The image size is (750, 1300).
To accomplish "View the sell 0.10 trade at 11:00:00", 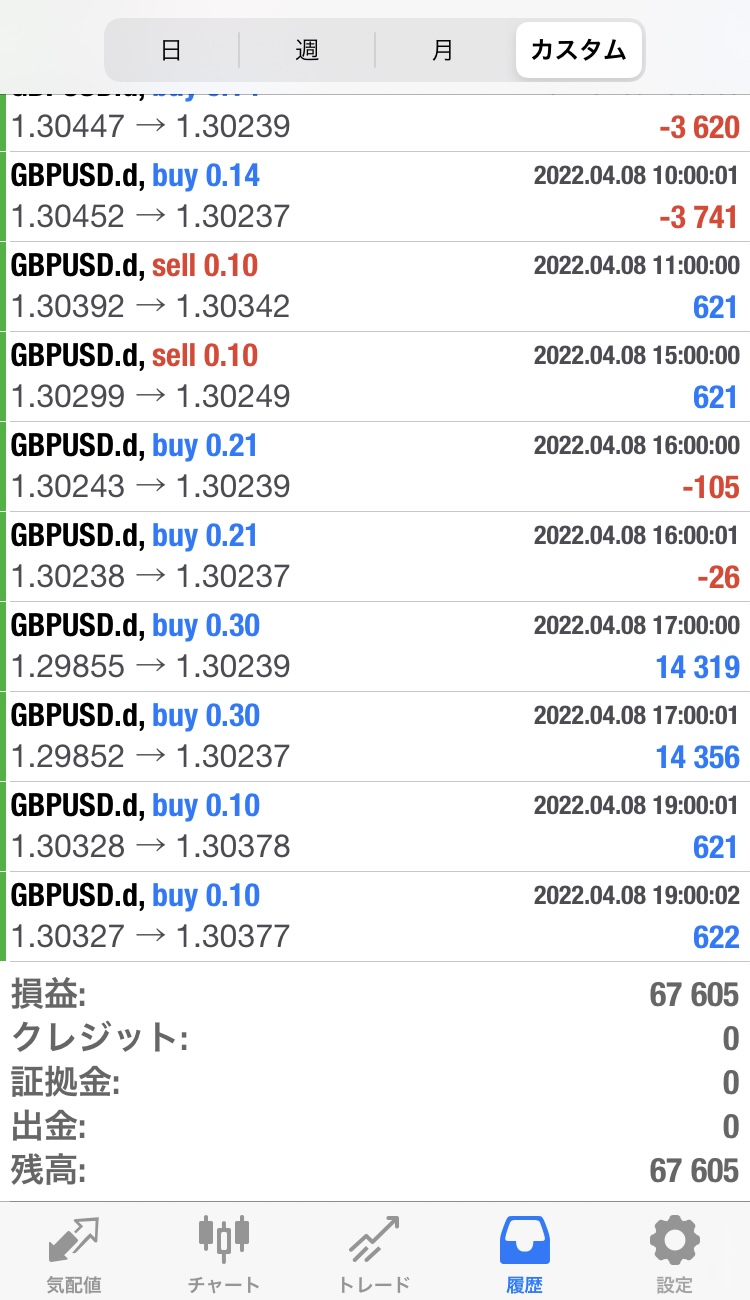I will [375, 286].
